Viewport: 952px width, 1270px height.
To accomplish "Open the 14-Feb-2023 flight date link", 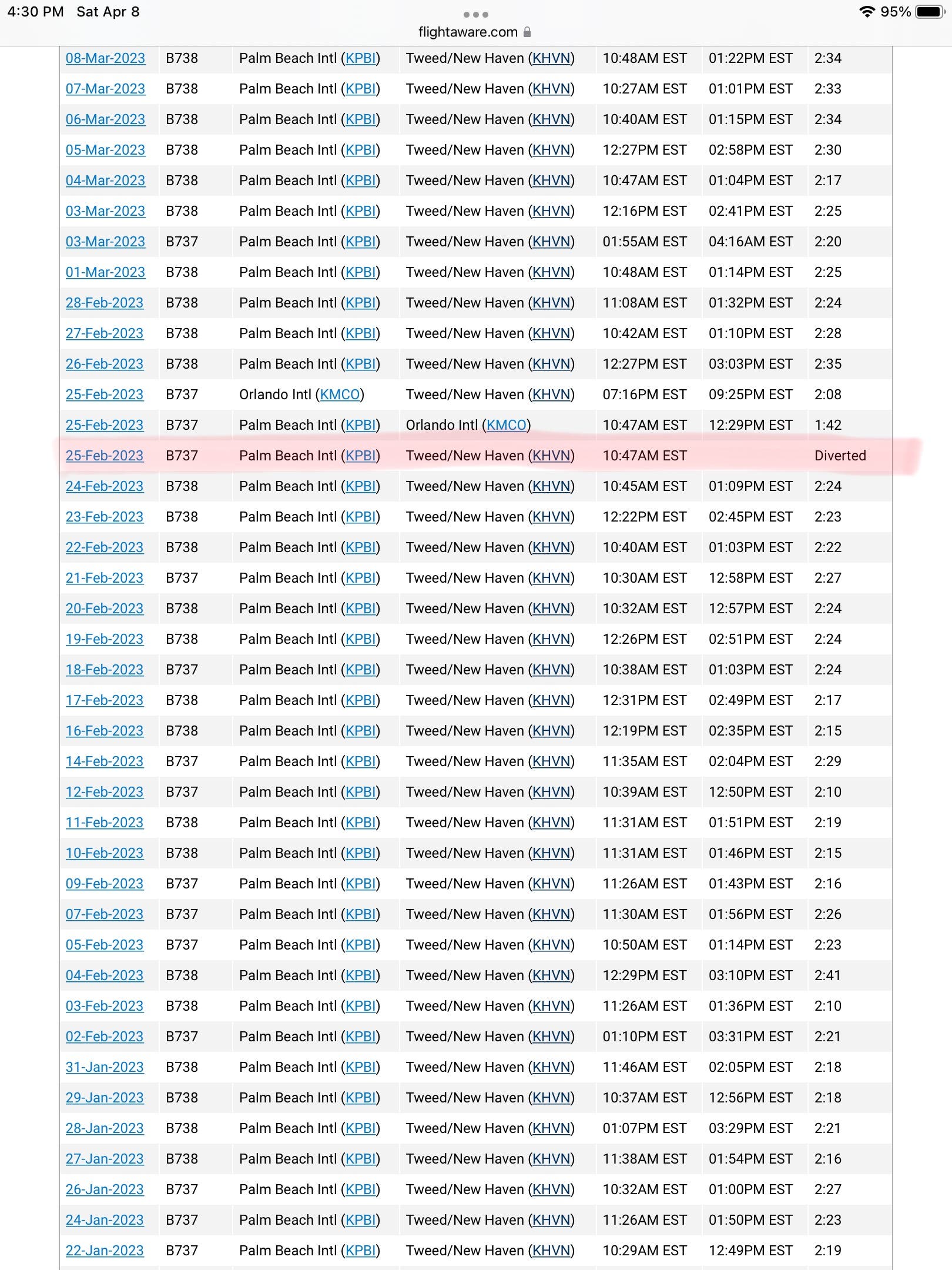I will point(105,761).
